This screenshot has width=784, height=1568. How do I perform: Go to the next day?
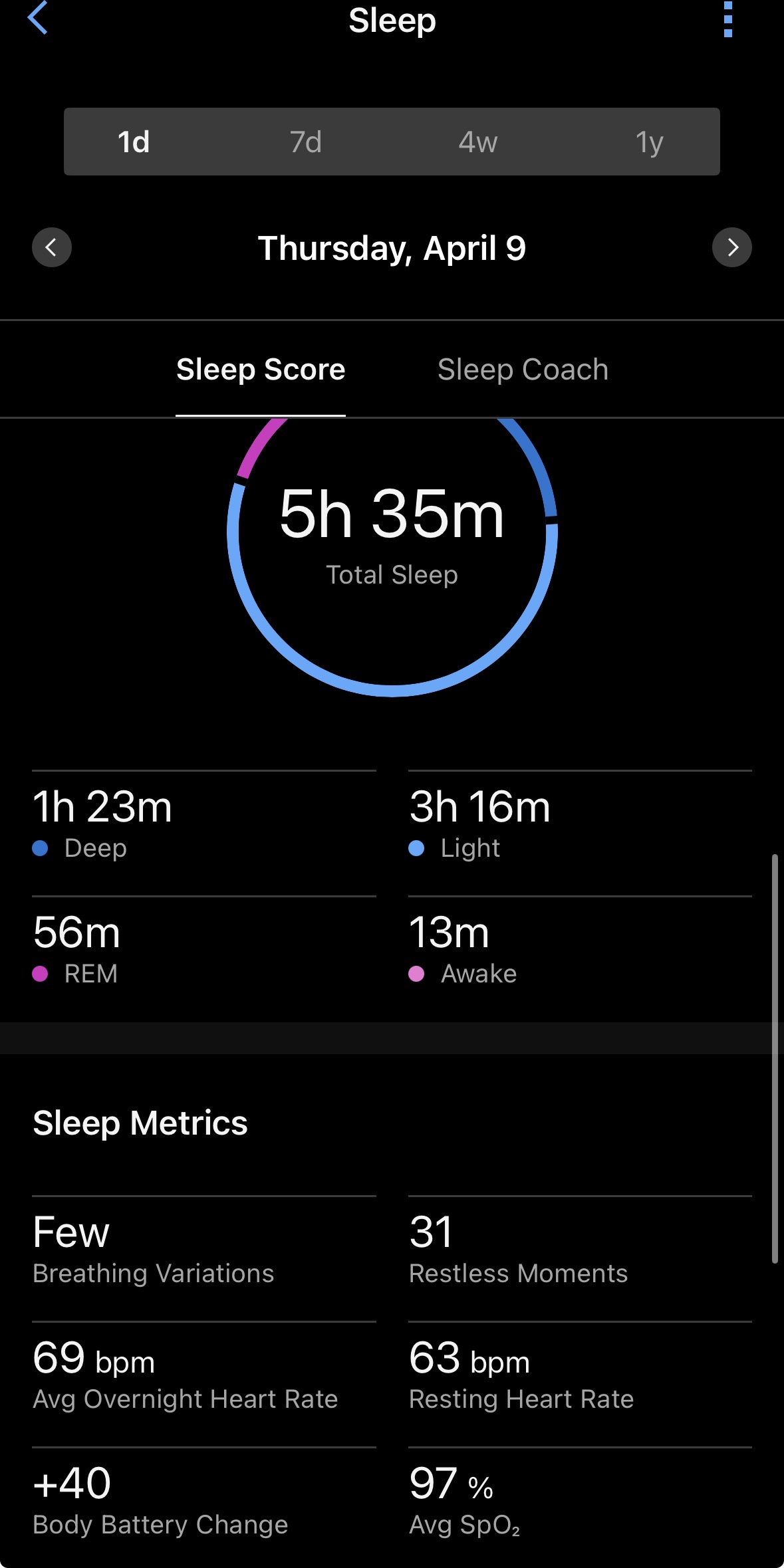731,248
